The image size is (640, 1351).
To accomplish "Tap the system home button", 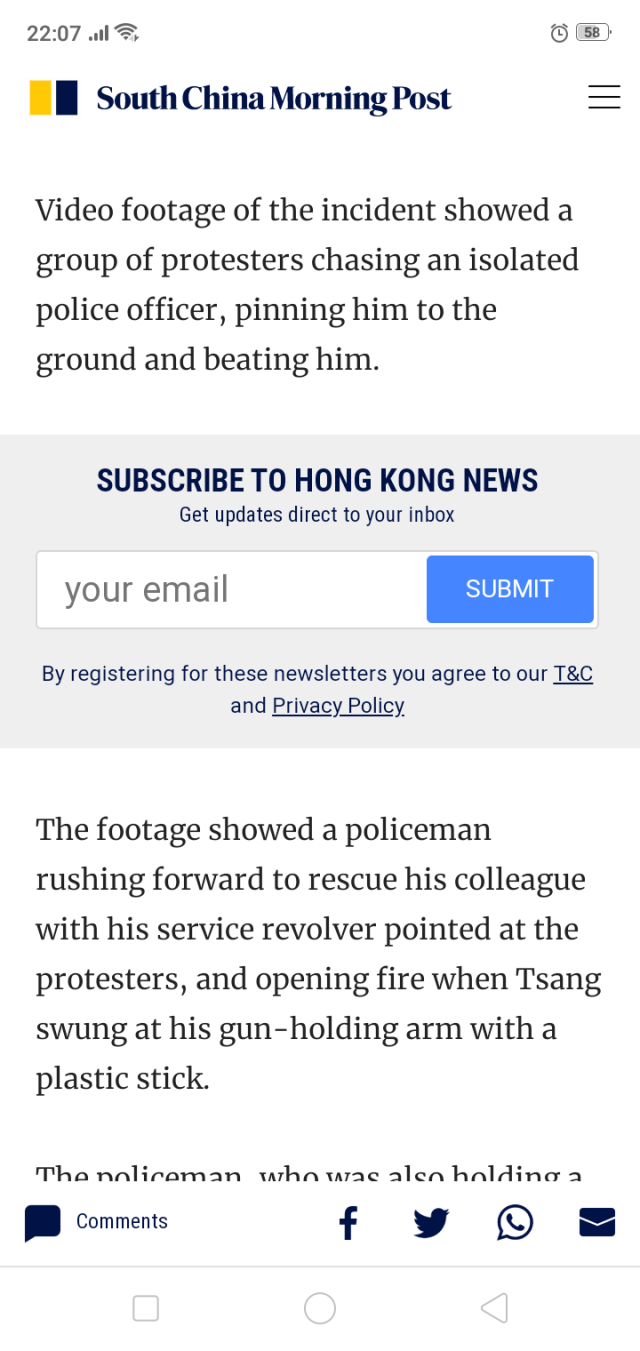I will [320, 1308].
